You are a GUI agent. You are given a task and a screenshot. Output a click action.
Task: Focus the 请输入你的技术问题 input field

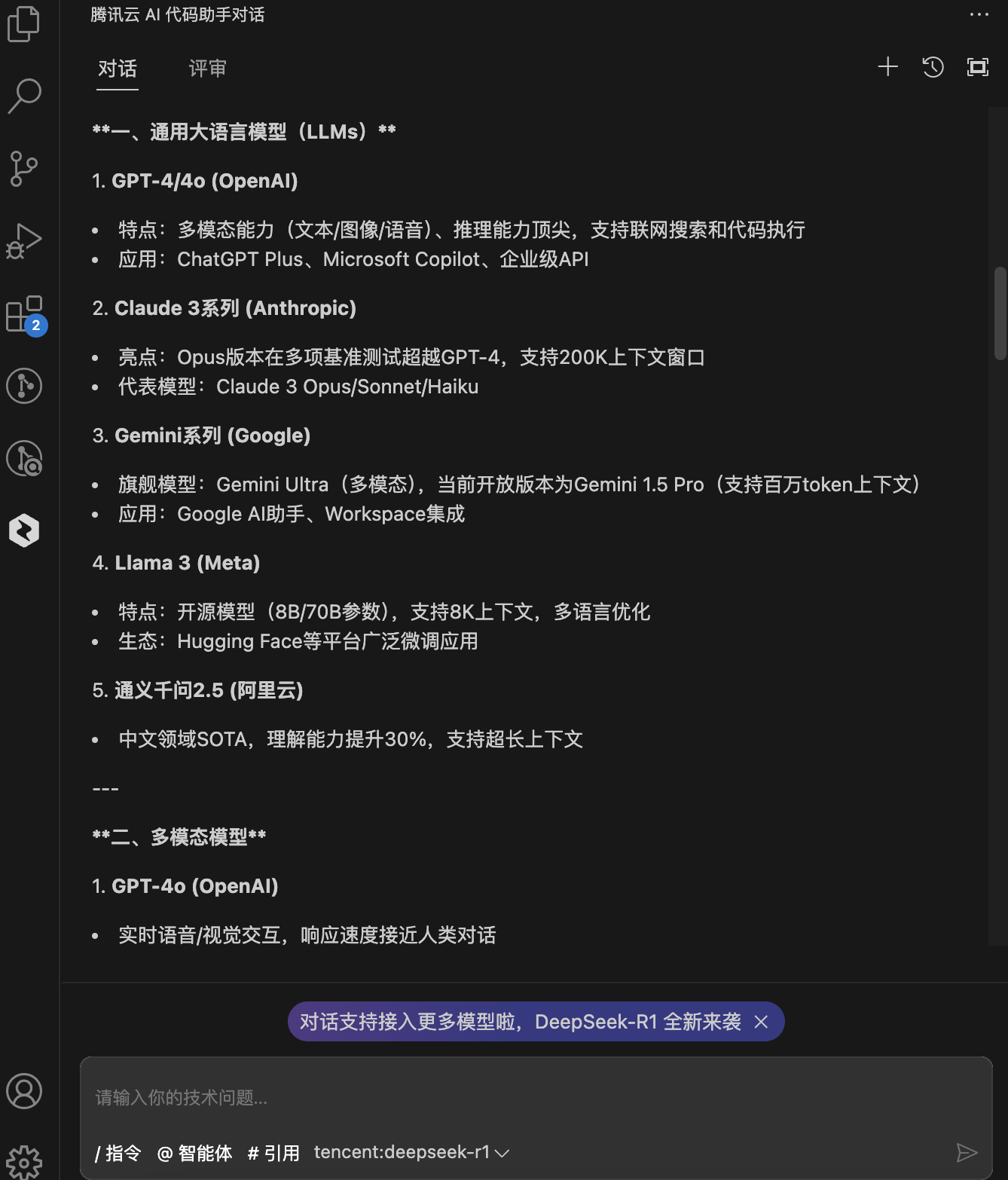(527, 1097)
